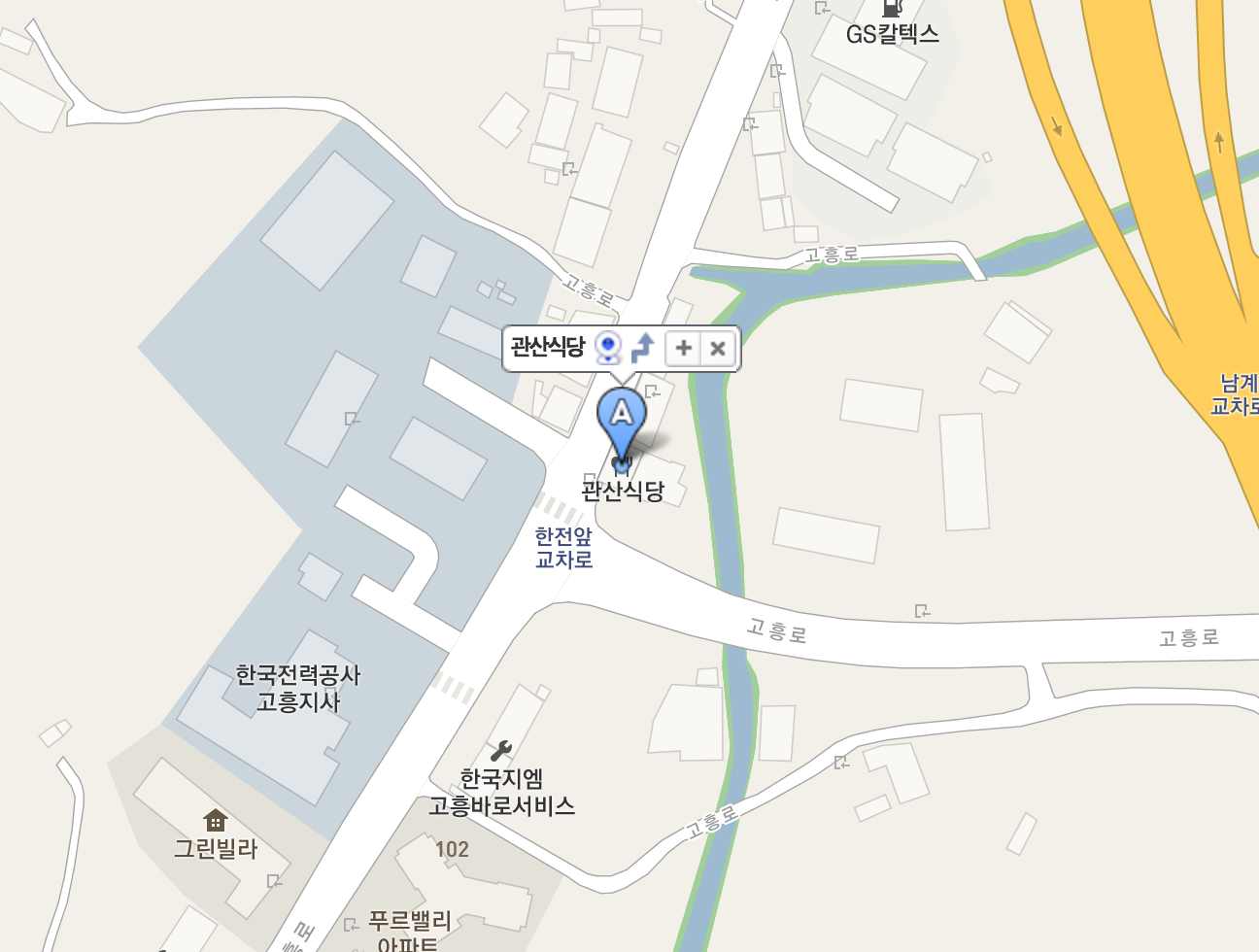Tap the plus button in 관산식당 popup
The width and height of the screenshot is (1259, 952).
pyautogui.click(x=684, y=349)
